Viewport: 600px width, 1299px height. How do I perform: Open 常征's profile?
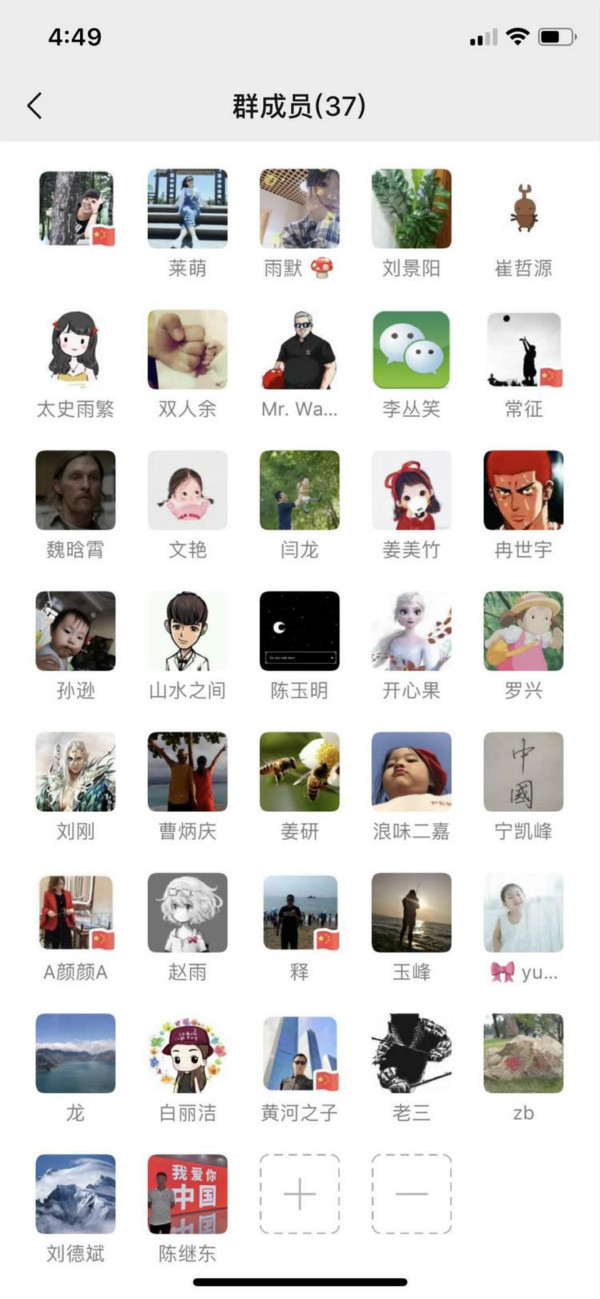[x=523, y=349]
